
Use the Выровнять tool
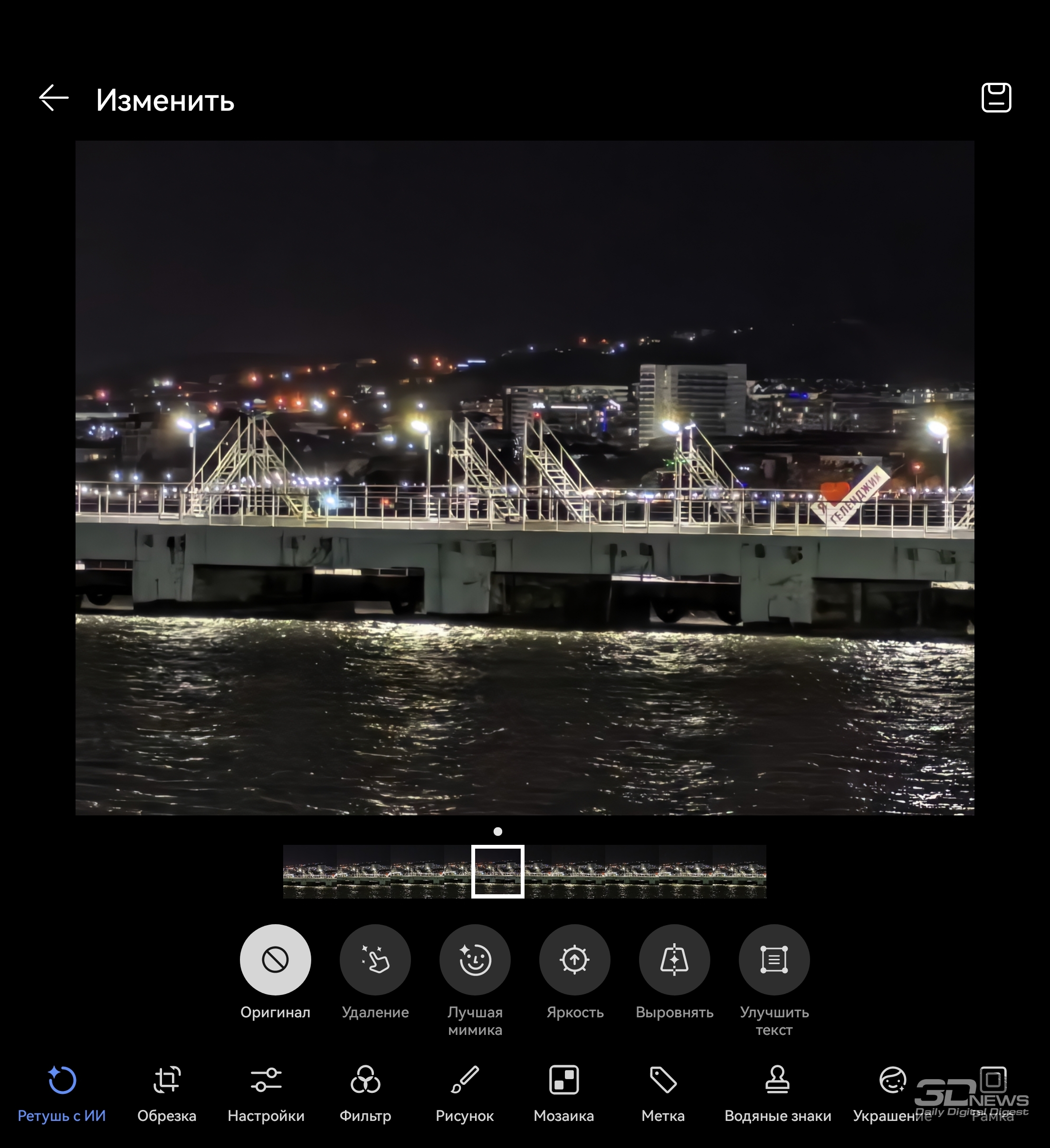point(674,959)
